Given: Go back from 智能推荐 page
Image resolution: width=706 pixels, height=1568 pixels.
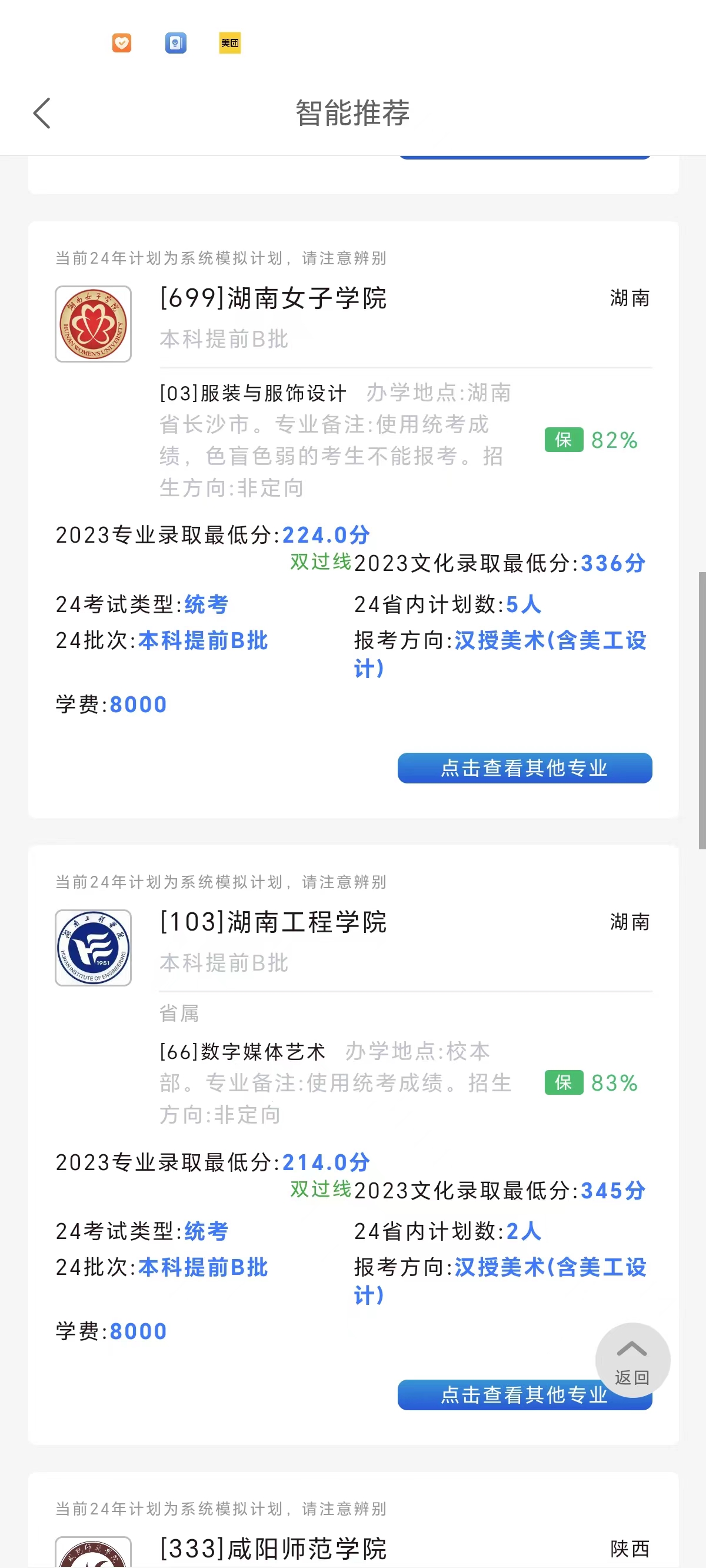Looking at the screenshot, I should [x=41, y=113].
